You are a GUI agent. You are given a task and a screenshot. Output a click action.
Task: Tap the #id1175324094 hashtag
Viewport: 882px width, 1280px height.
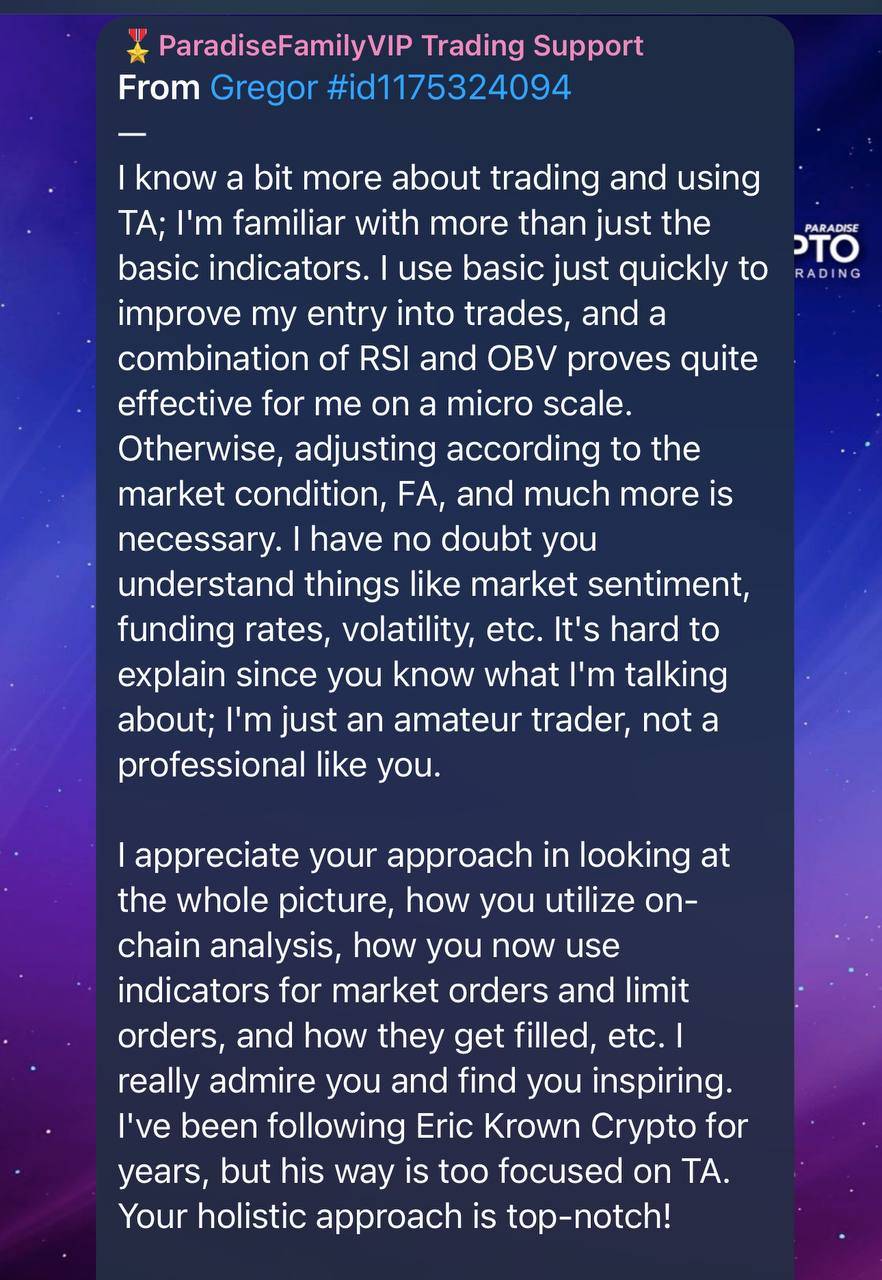click(x=449, y=88)
